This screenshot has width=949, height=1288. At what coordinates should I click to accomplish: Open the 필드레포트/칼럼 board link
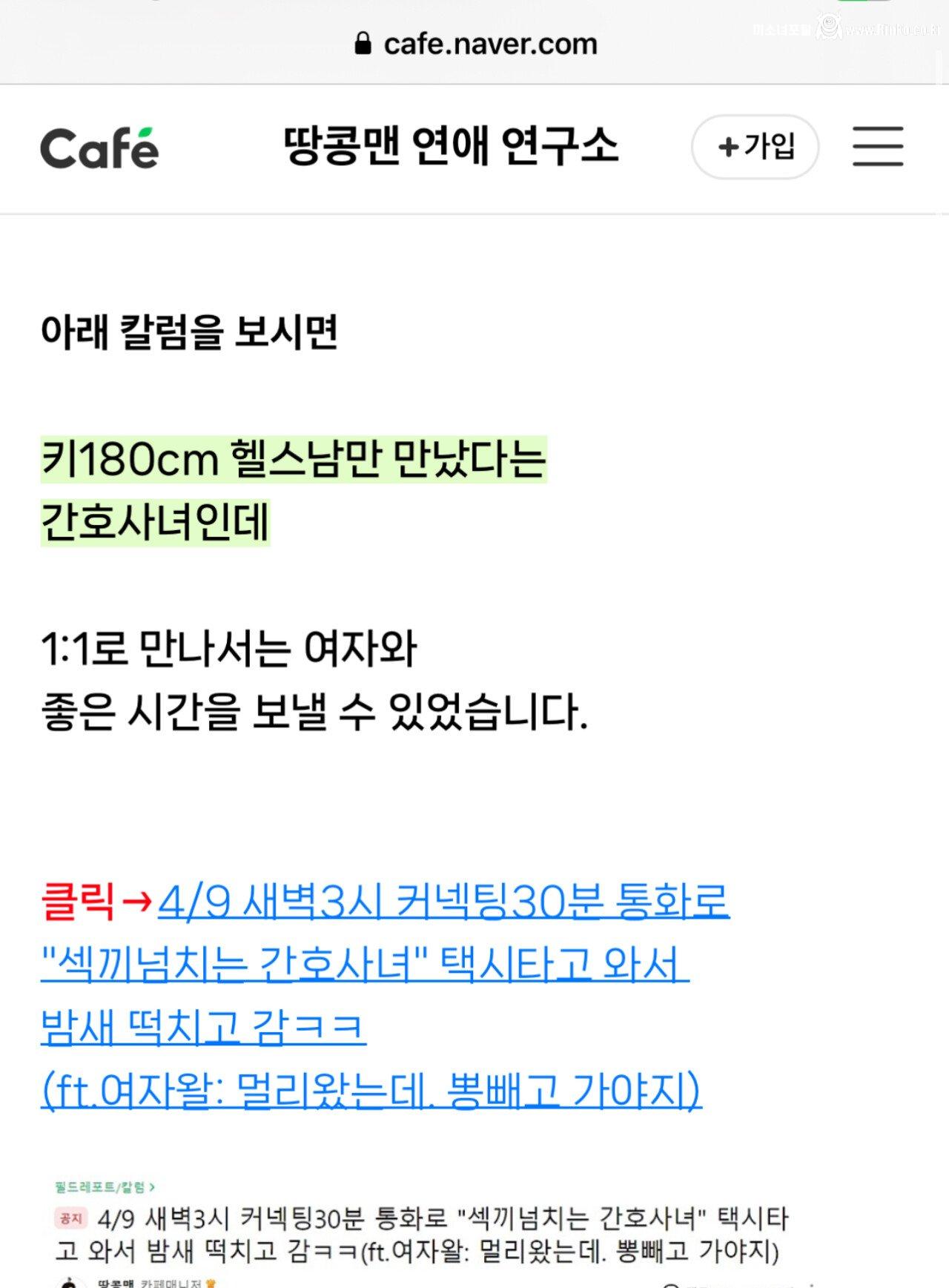104,1187
